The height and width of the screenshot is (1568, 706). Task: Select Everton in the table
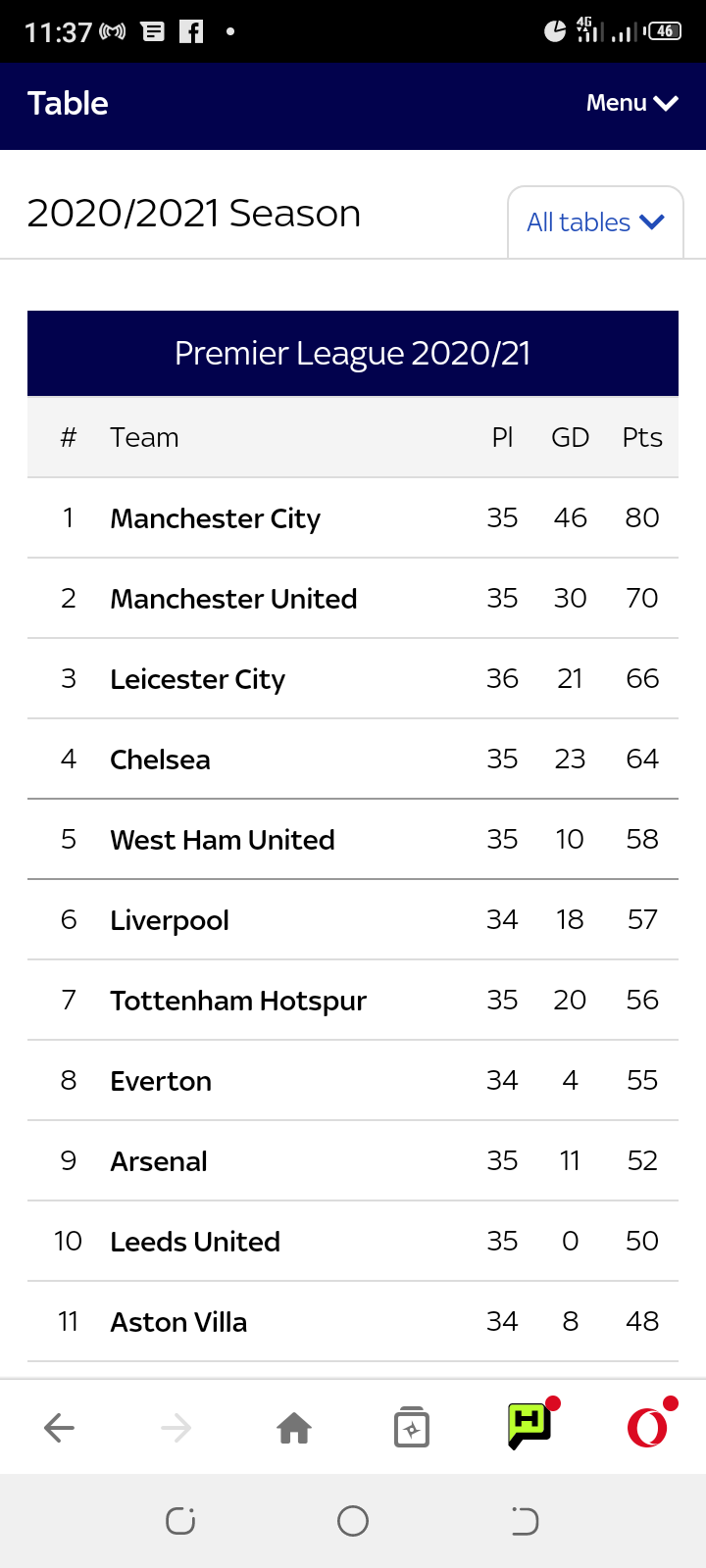click(161, 1081)
